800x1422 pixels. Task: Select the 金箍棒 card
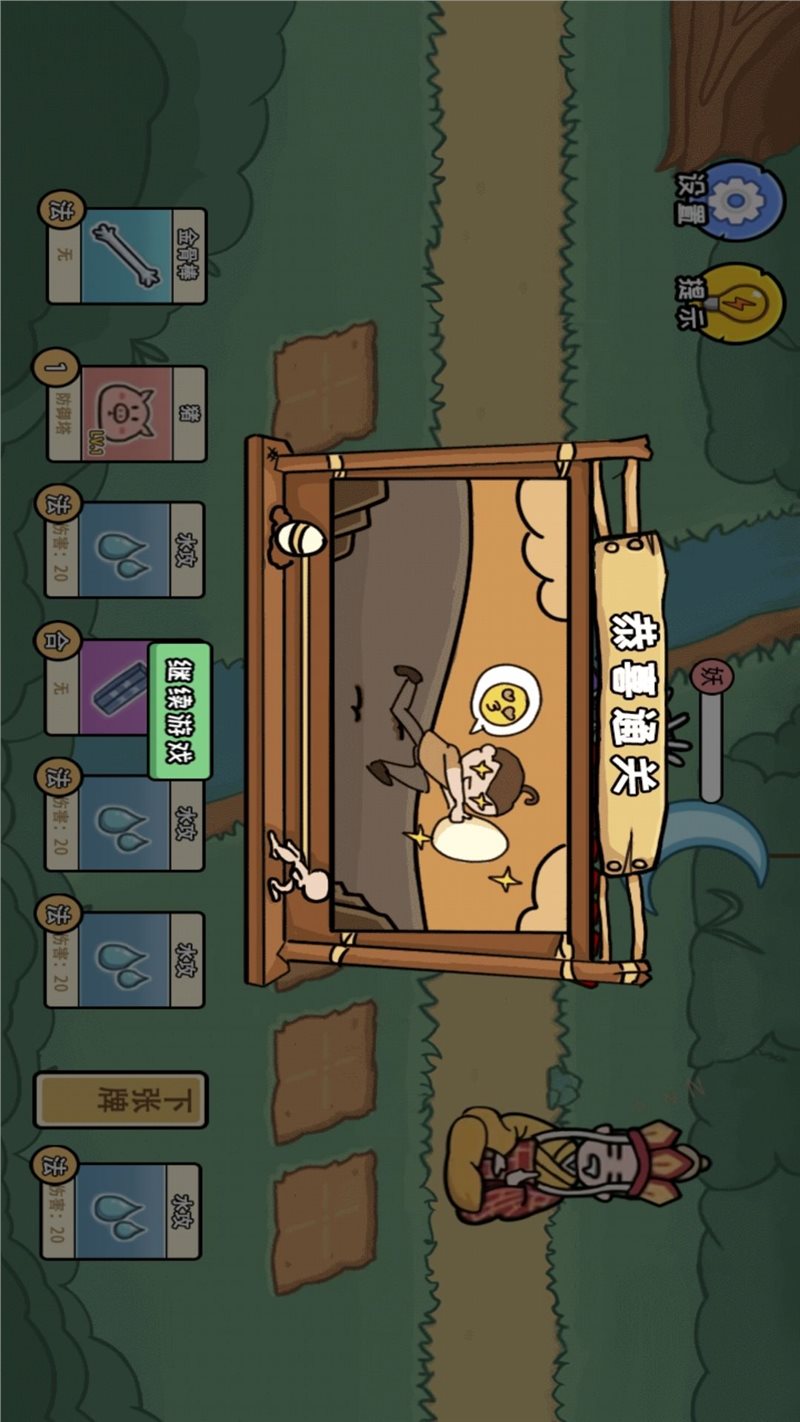click(x=127, y=256)
